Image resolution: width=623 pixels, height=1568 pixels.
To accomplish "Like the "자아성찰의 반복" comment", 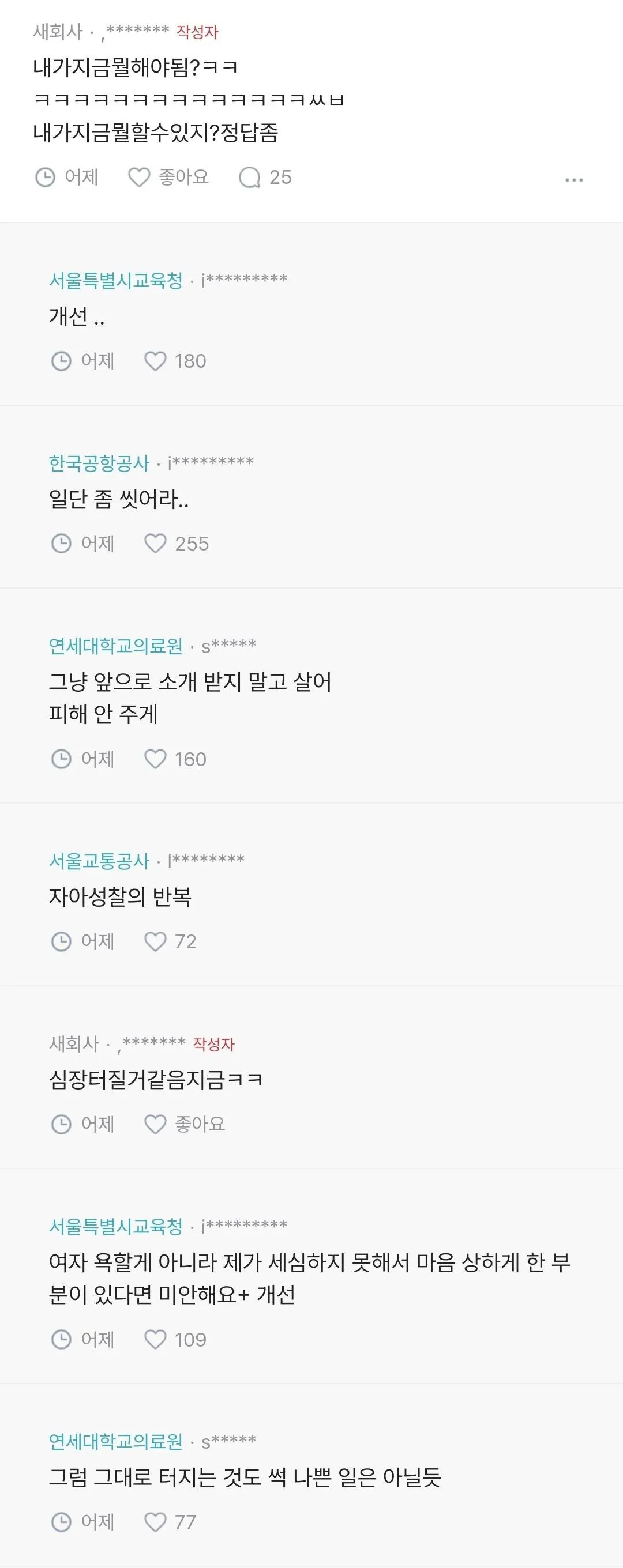I will click(x=155, y=941).
